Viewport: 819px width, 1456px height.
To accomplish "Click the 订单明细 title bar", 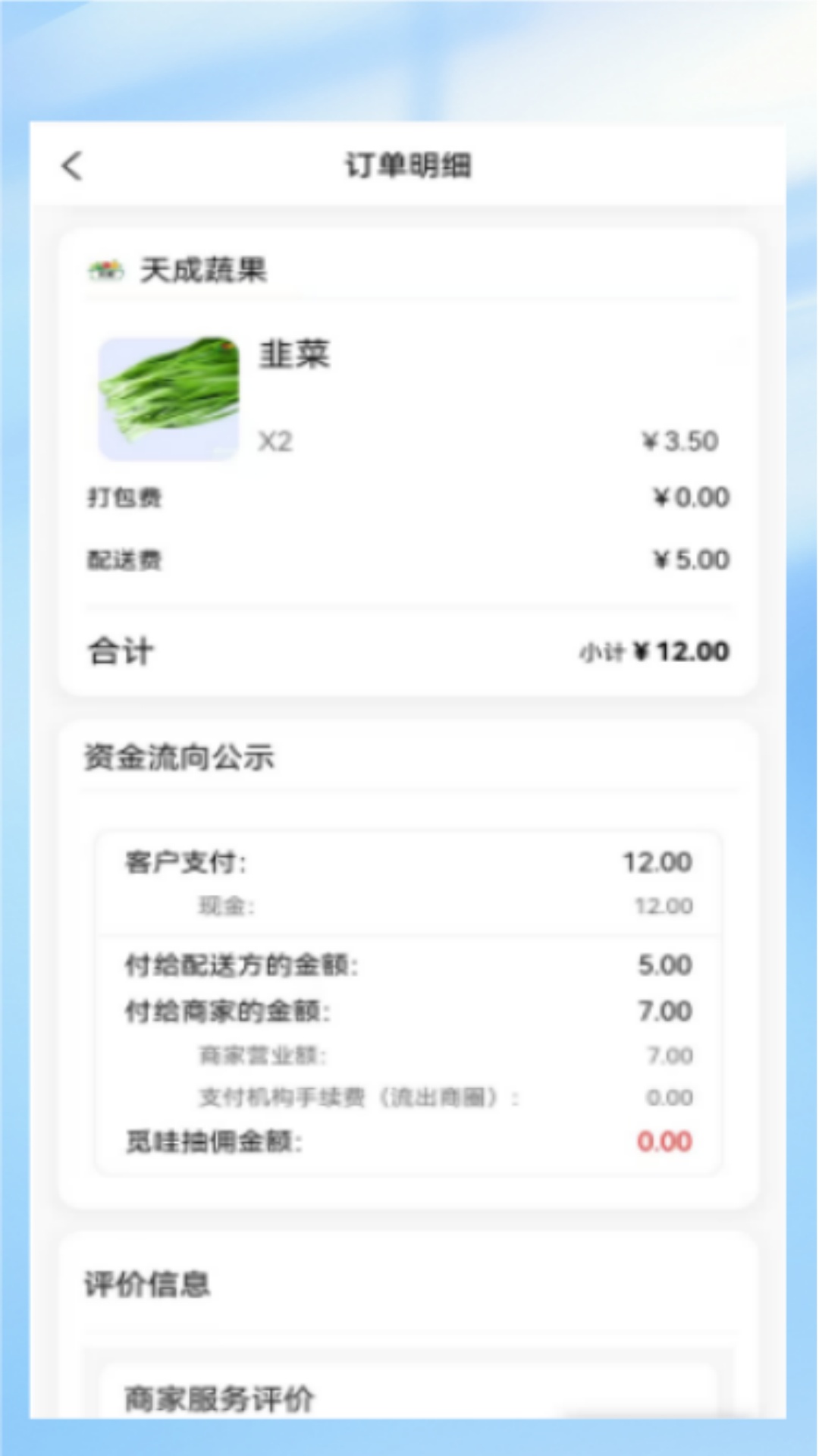I will (x=409, y=163).
